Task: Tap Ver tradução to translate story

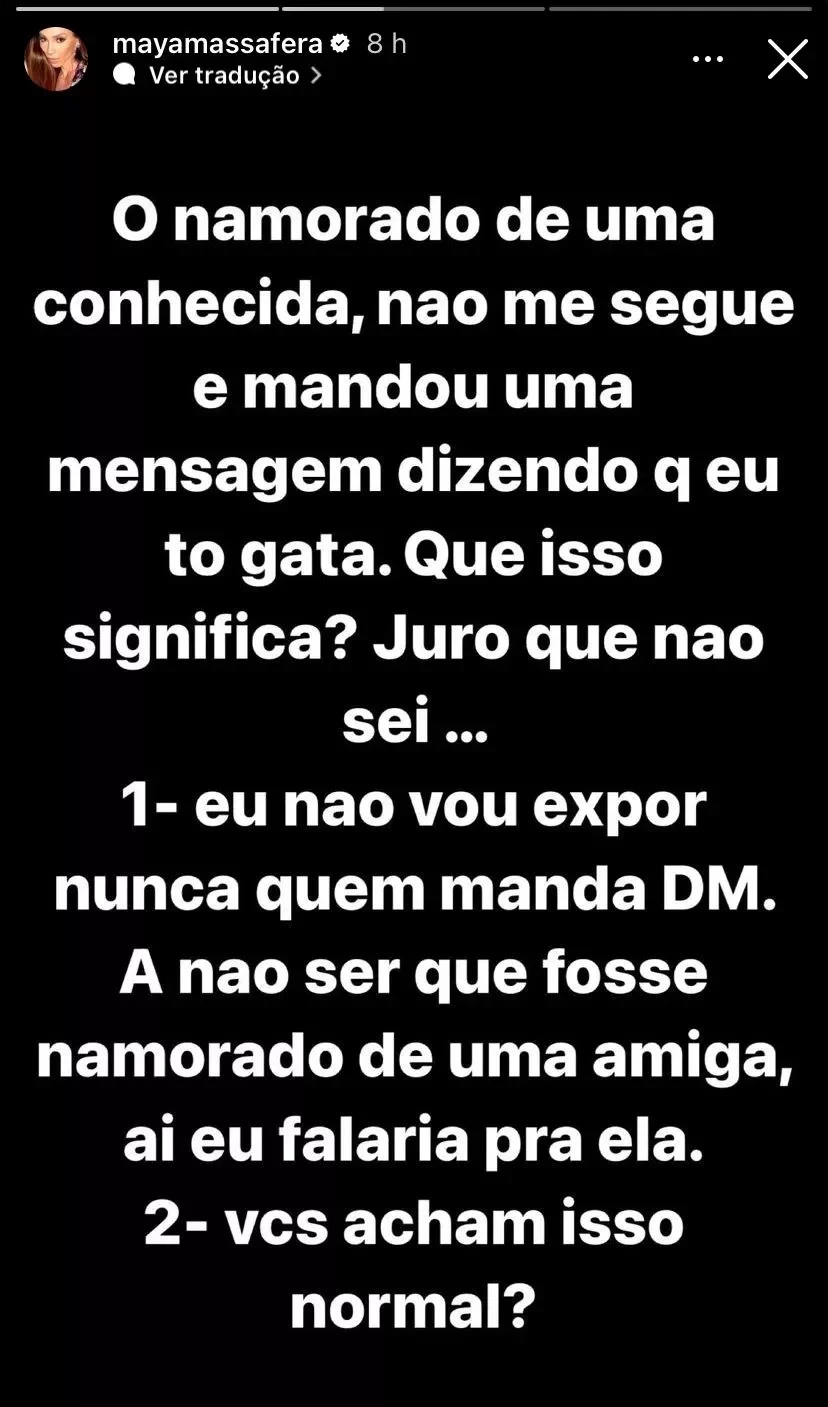Action: pos(224,75)
